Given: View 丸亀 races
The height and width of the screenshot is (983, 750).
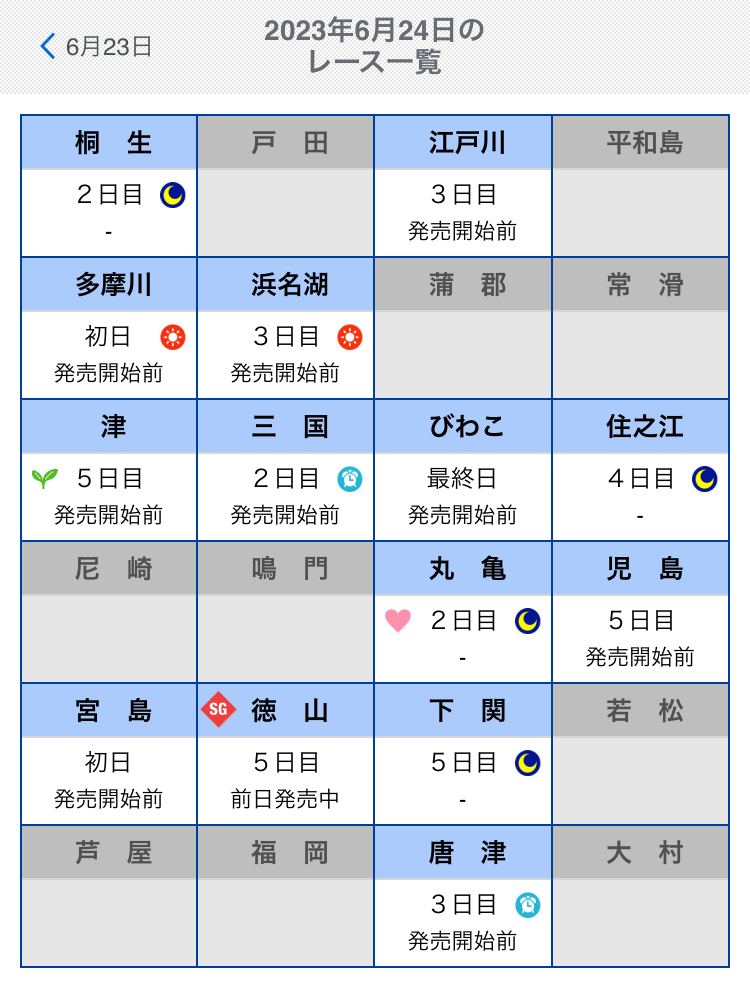Looking at the screenshot, I should (x=463, y=612).
